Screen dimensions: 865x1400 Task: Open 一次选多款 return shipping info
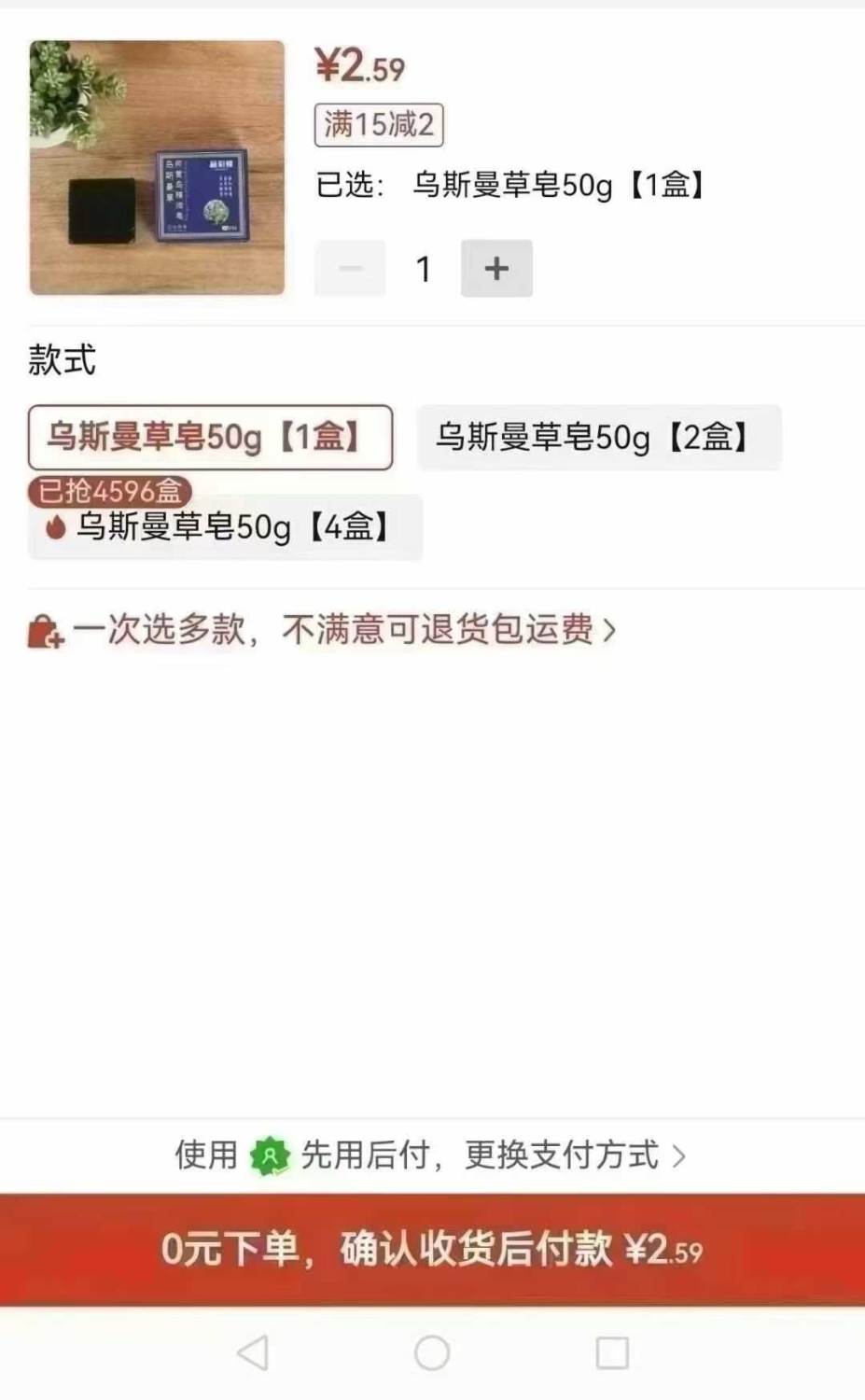pyautogui.click(x=322, y=630)
